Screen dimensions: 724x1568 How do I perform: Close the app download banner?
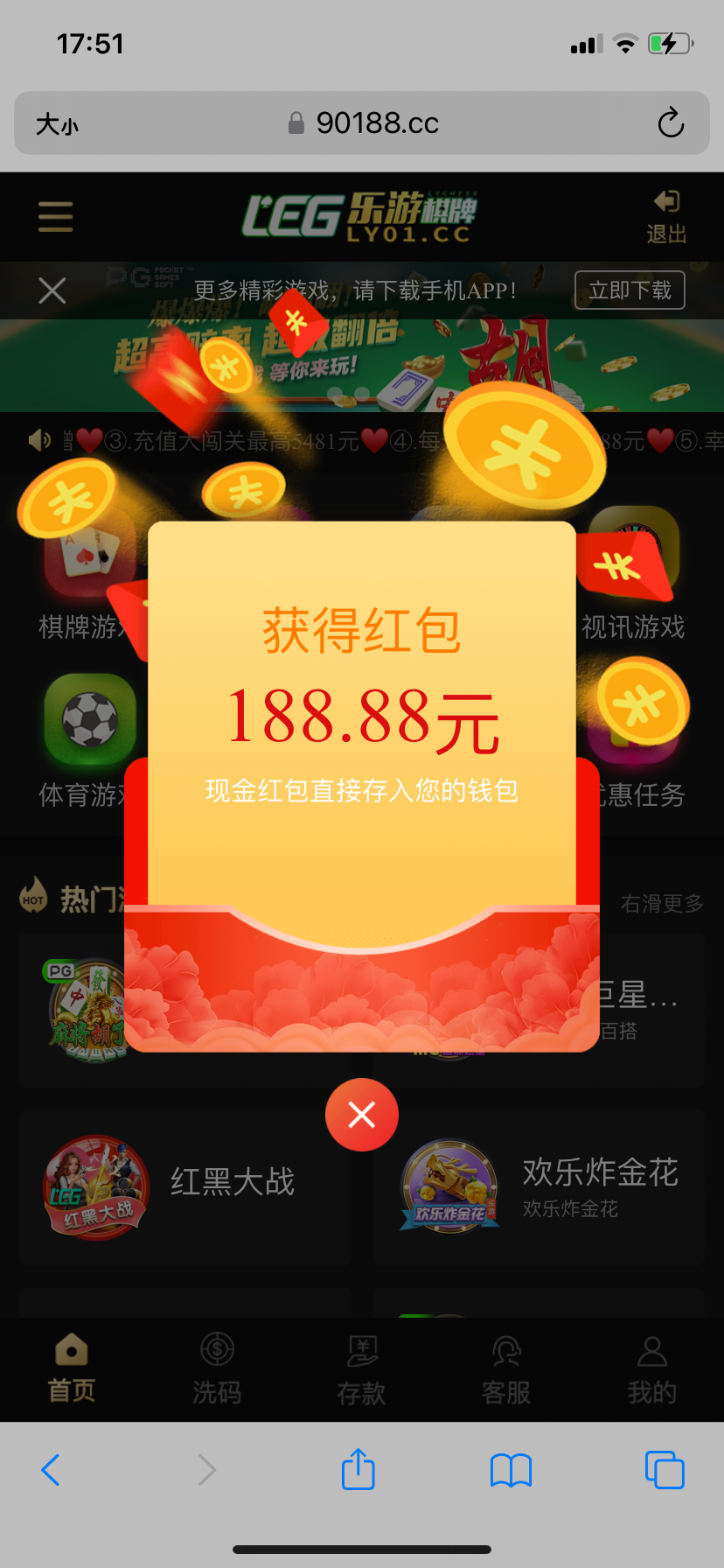pos(52,290)
